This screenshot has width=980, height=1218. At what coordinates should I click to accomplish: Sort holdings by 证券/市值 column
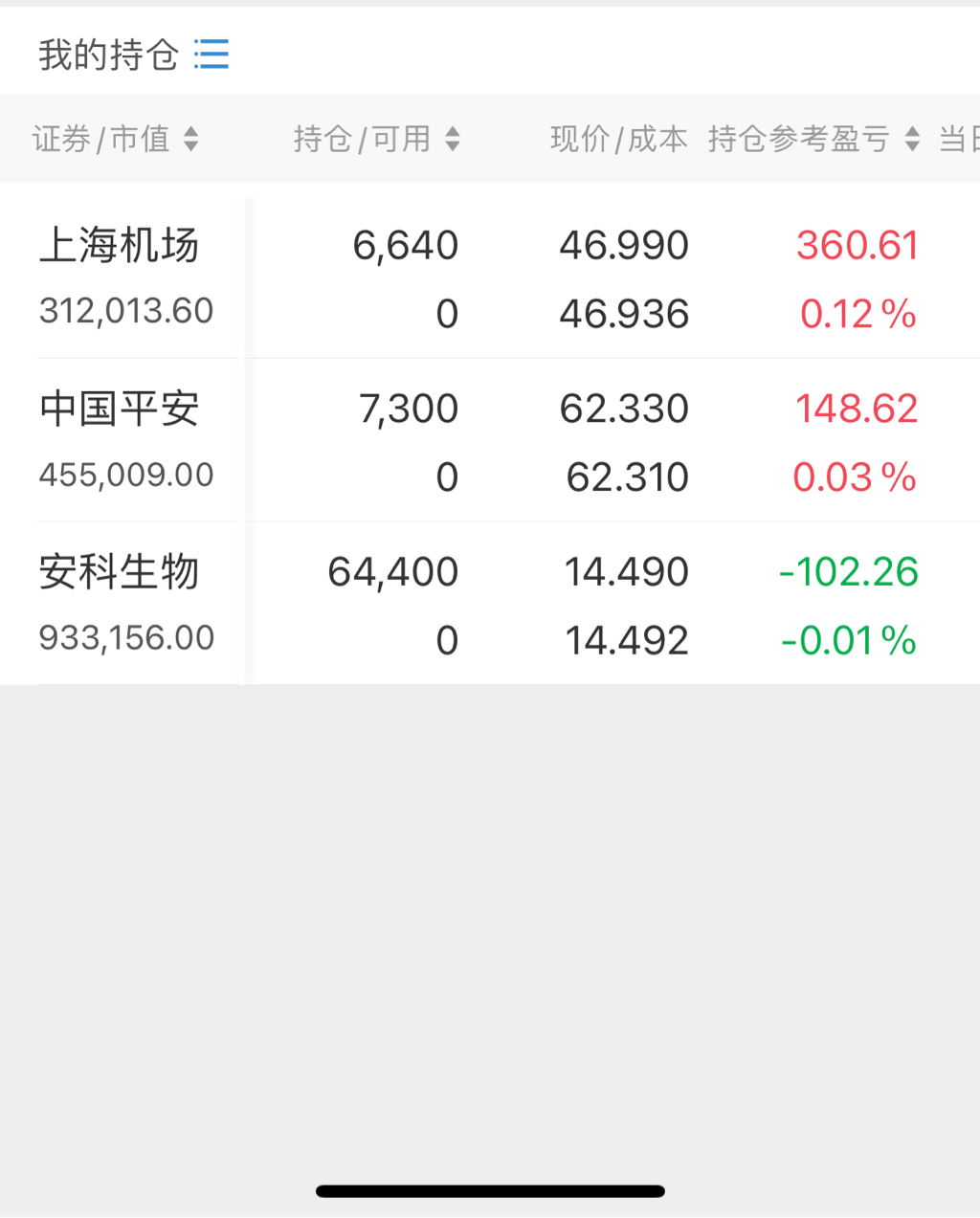[115, 140]
